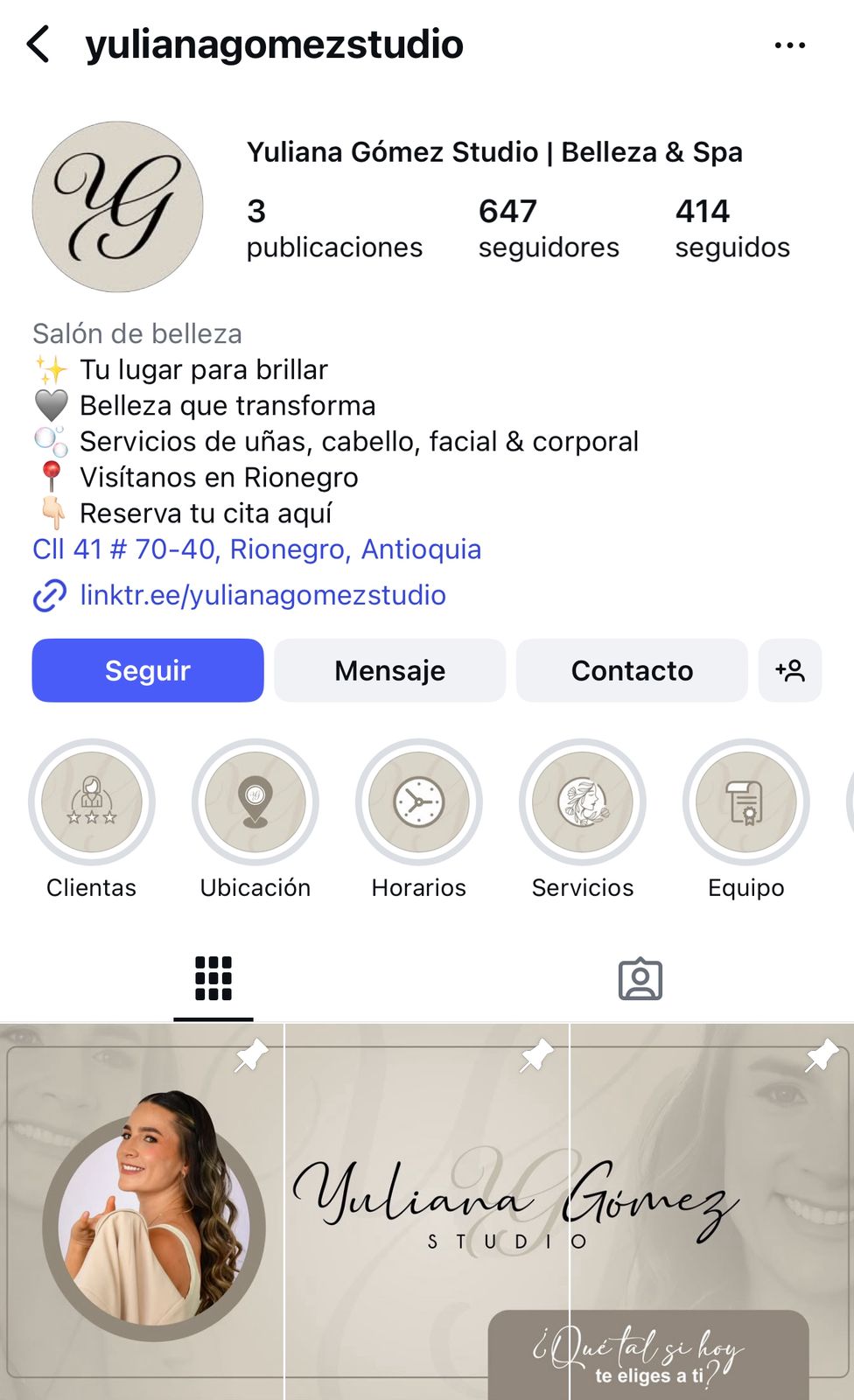
Task: View the Ubicación story highlight
Action: click(x=255, y=802)
